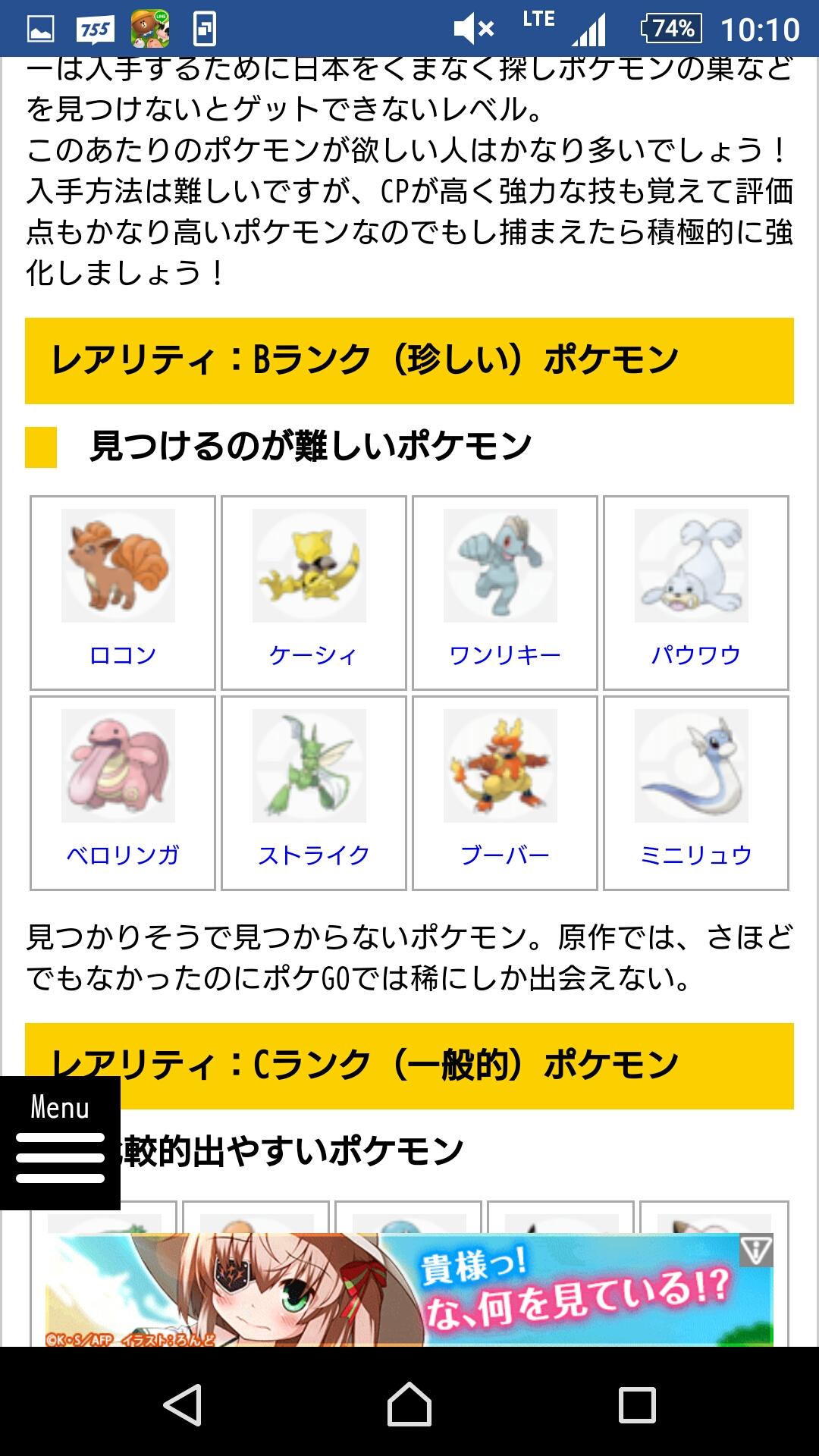The width and height of the screenshot is (819, 1456).
Task: Select the ケーシィ card
Action: pos(314,592)
